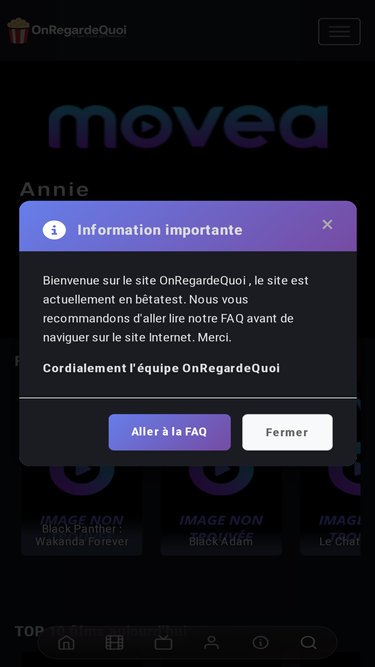The image size is (375, 667).
Task: Close the Information importante dialog with the X
Action: pos(327,224)
